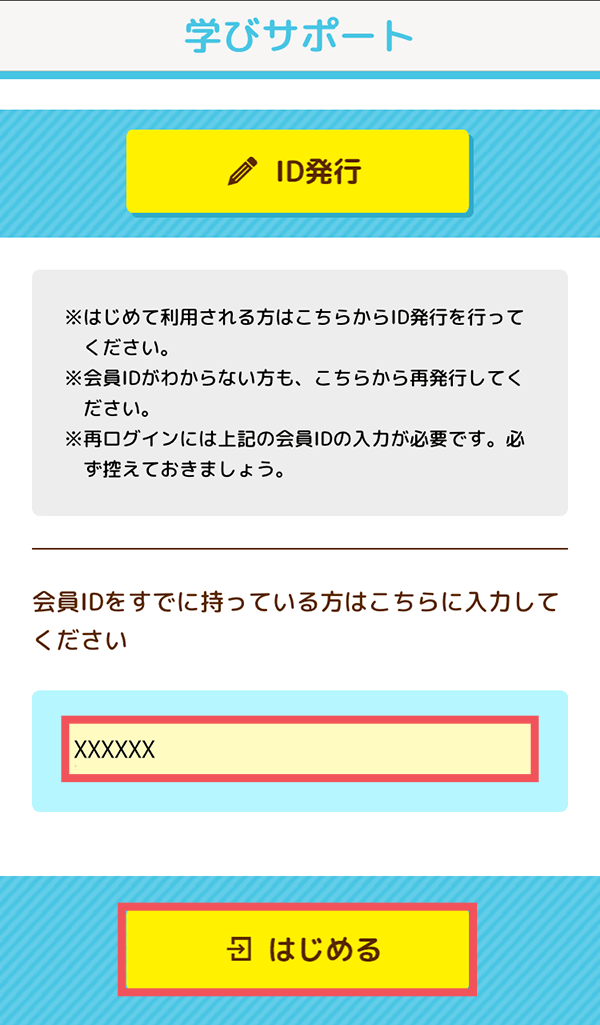This screenshot has width=600, height=1025.
Task: Tap the はじめる button to log in
Action: (297, 949)
